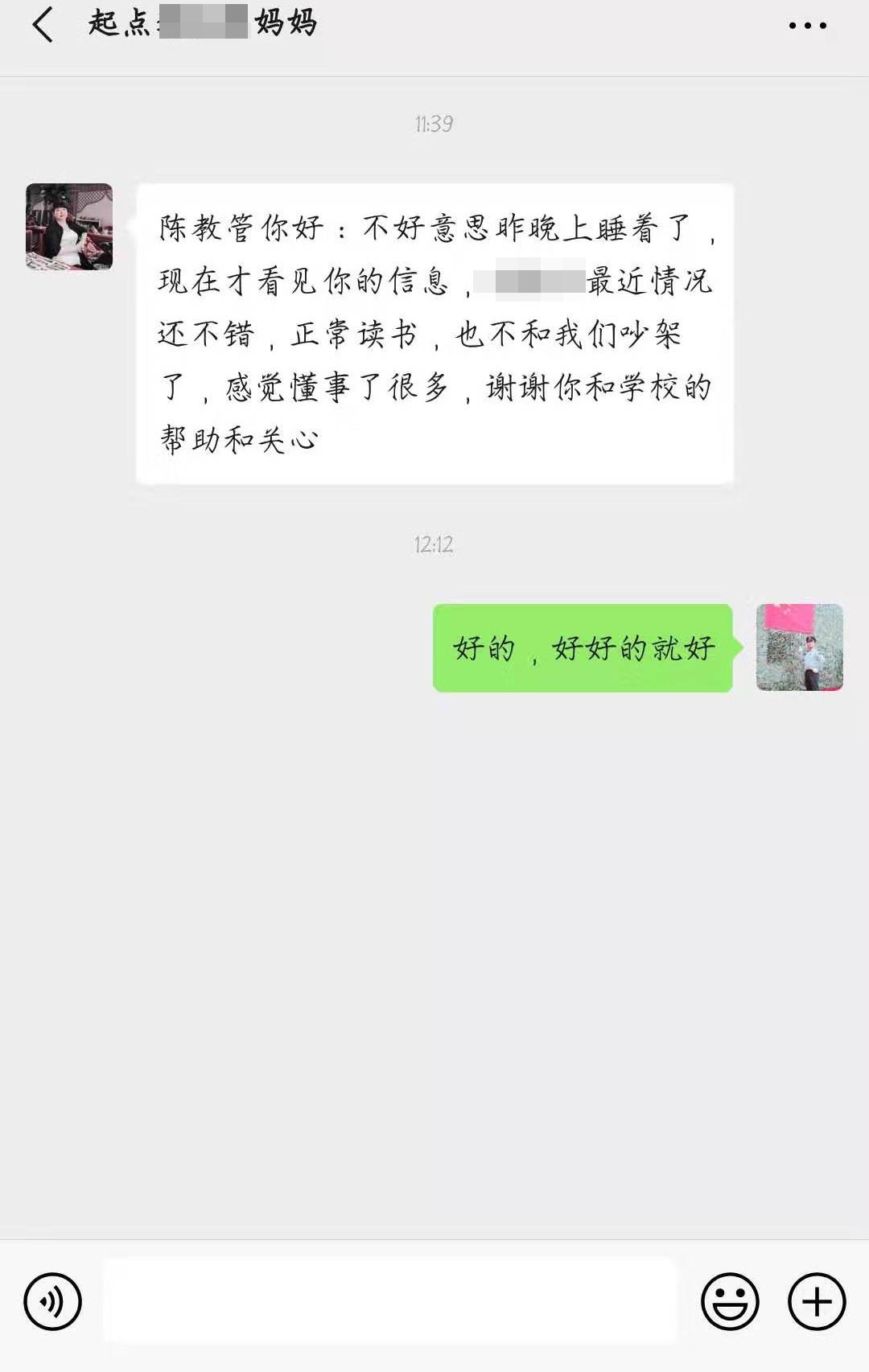
Task: Tap the message text input field
Action: pyautogui.click(x=389, y=1301)
